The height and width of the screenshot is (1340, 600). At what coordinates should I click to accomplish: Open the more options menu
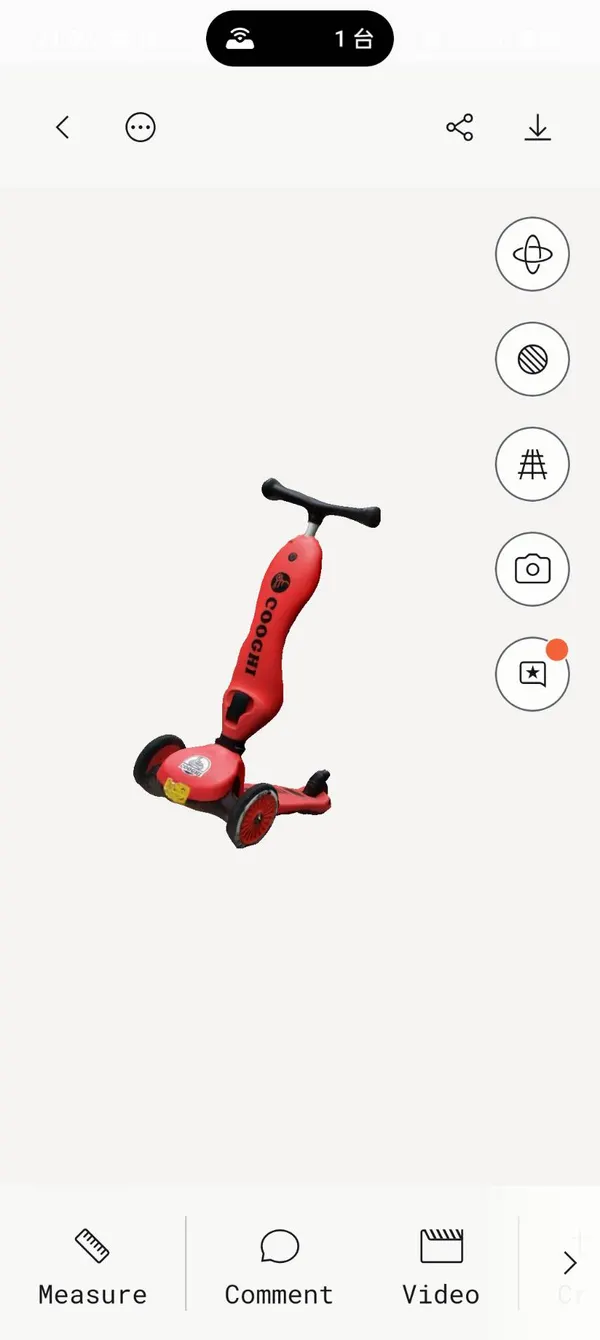tap(140, 127)
